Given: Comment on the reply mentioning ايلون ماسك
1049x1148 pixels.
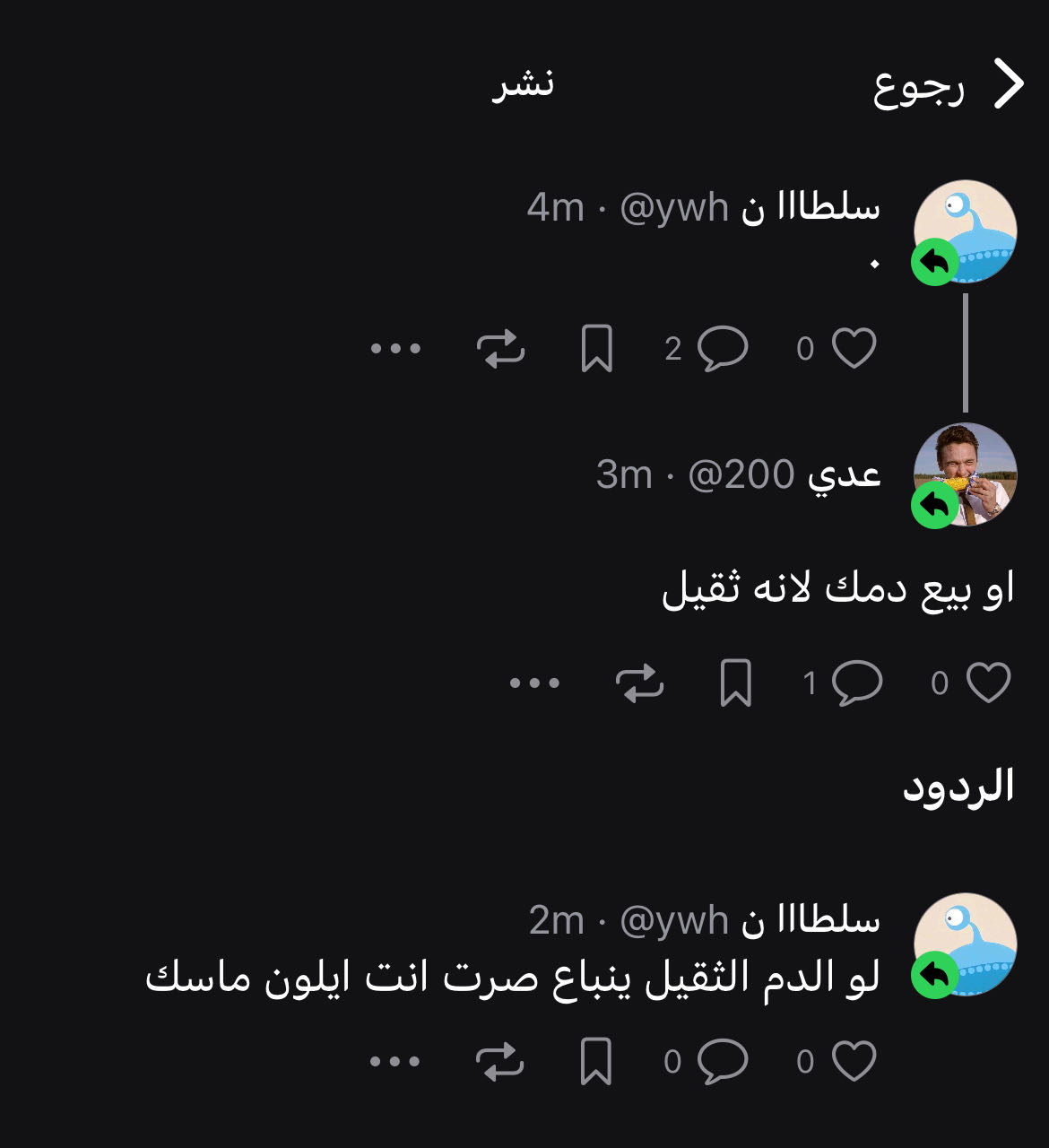Looking at the screenshot, I should pos(722,1061).
